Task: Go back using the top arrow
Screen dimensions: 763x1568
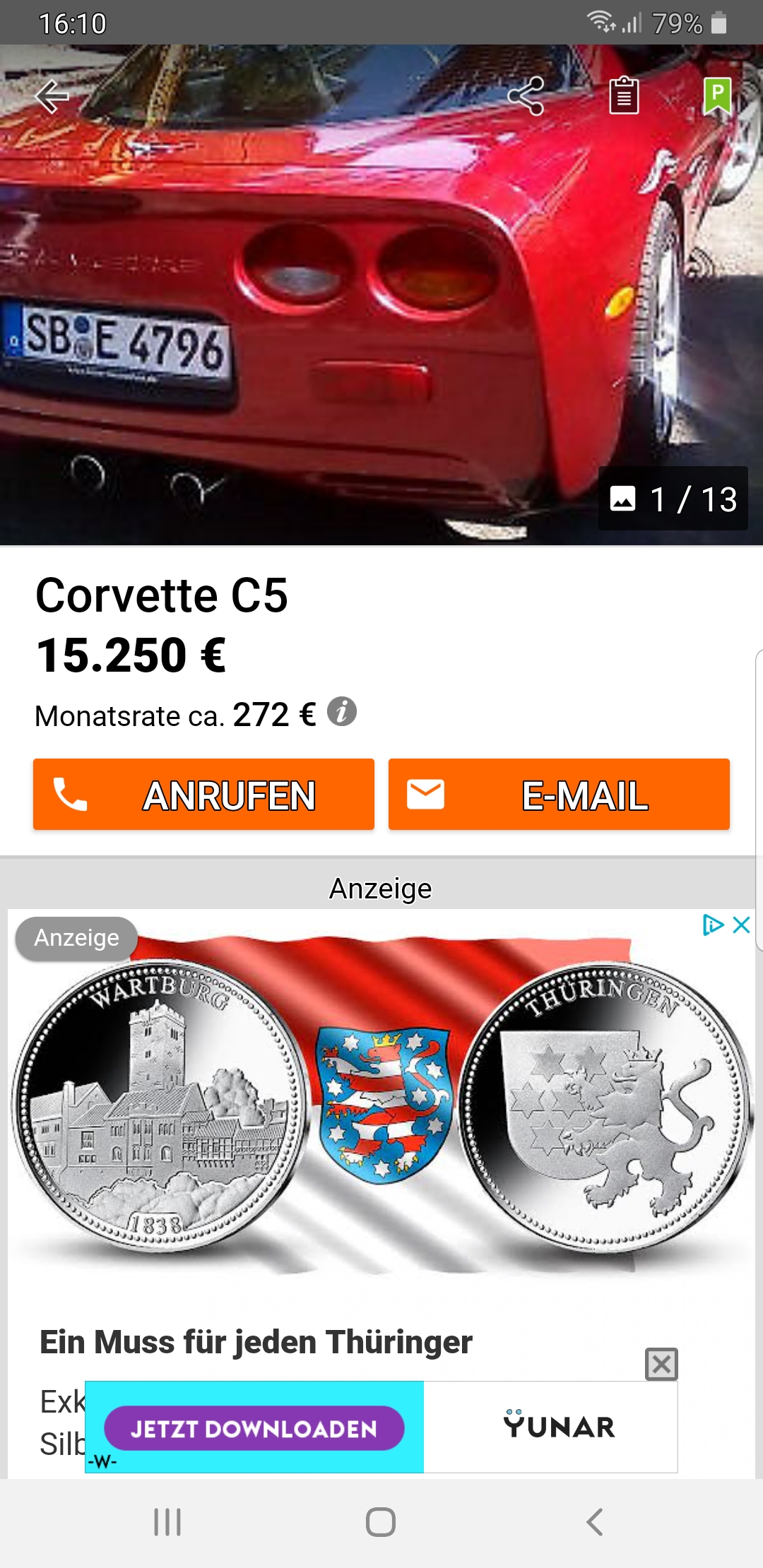Action: [x=53, y=96]
